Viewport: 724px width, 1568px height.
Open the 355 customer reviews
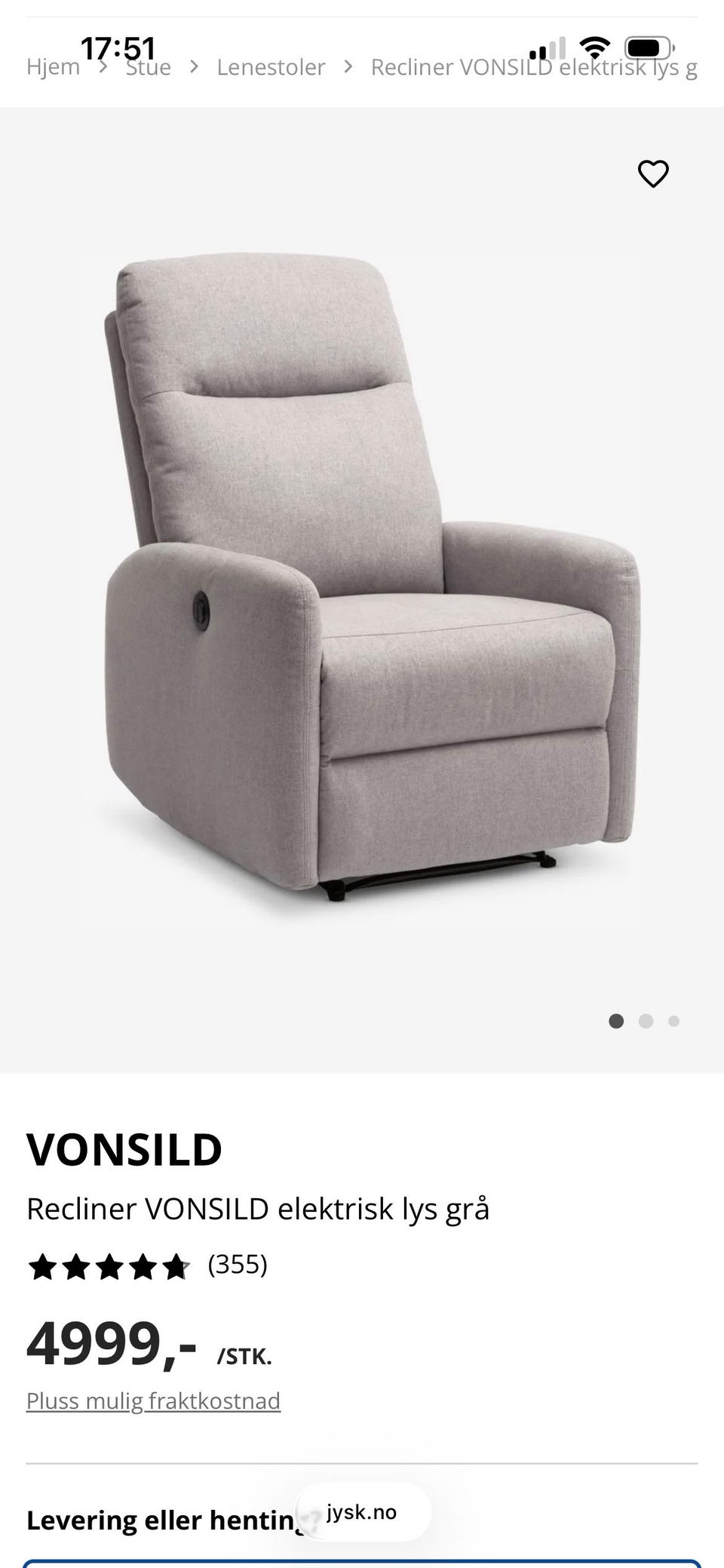238,1264
